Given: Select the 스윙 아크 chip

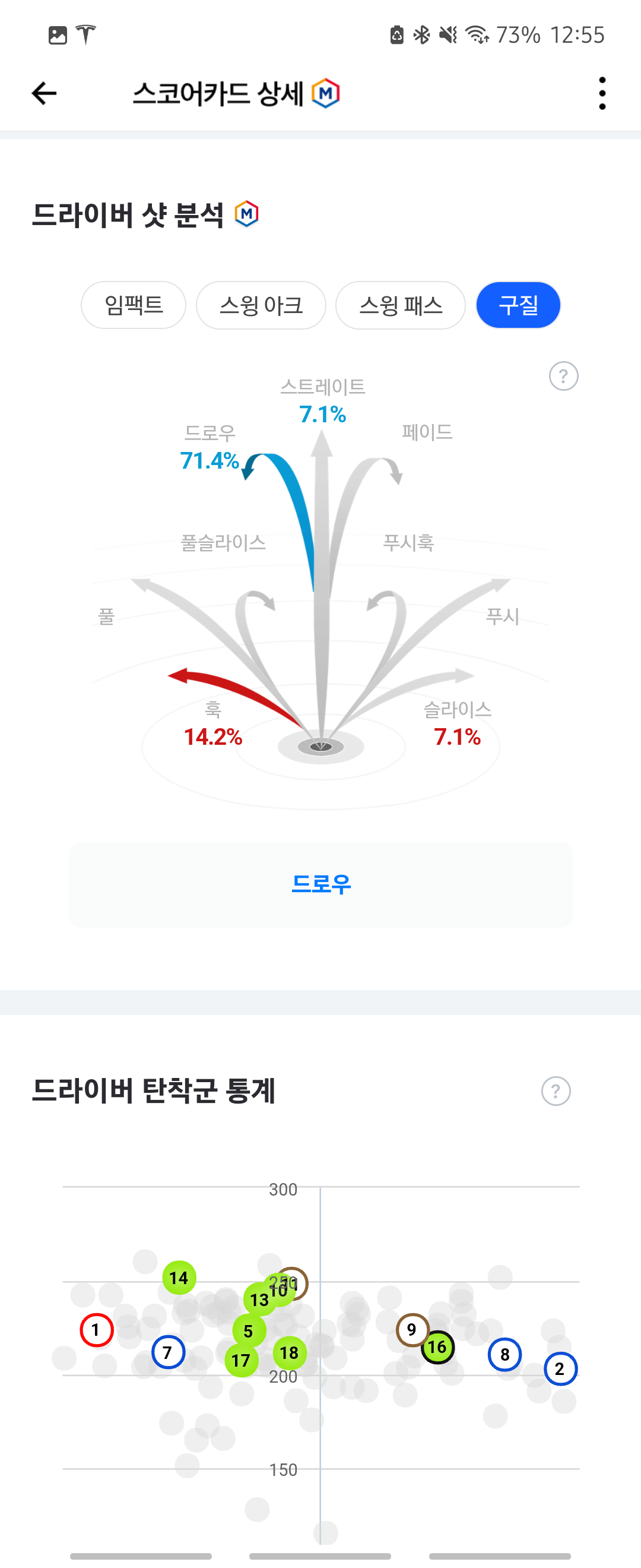Looking at the screenshot, I should pyautogui.click(x=261, y=305).
